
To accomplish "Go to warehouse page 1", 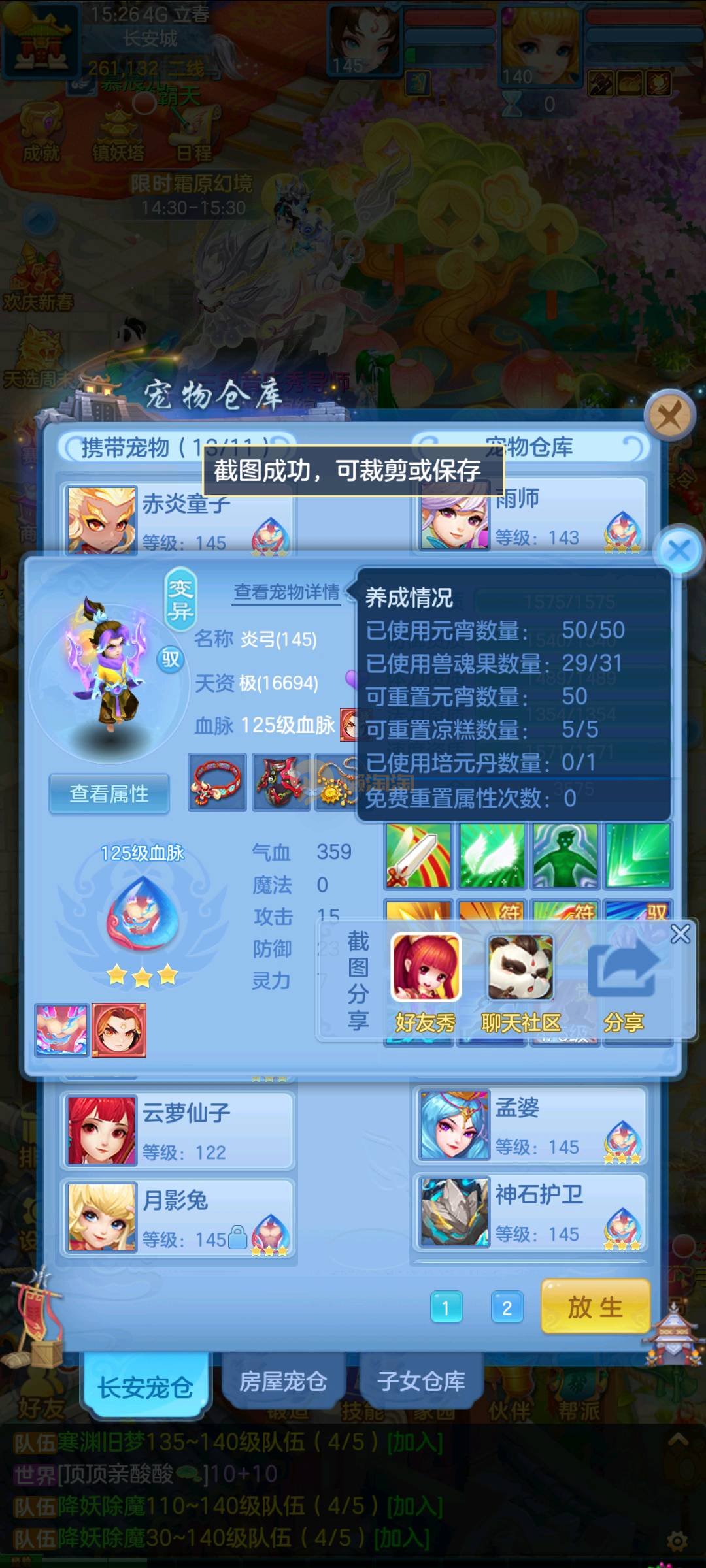I will [446, 1308].
